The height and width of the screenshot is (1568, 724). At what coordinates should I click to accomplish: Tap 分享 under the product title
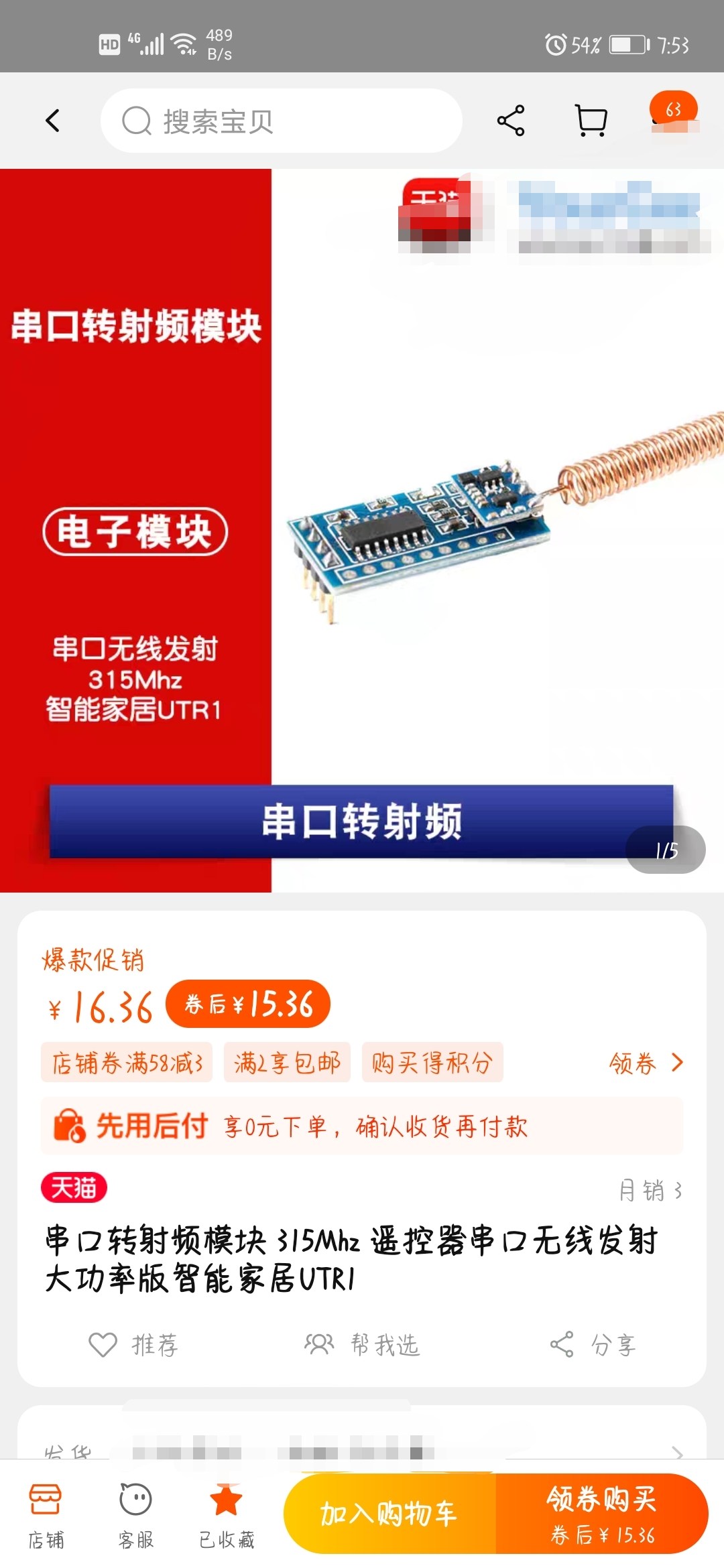tap(593, 1344)
